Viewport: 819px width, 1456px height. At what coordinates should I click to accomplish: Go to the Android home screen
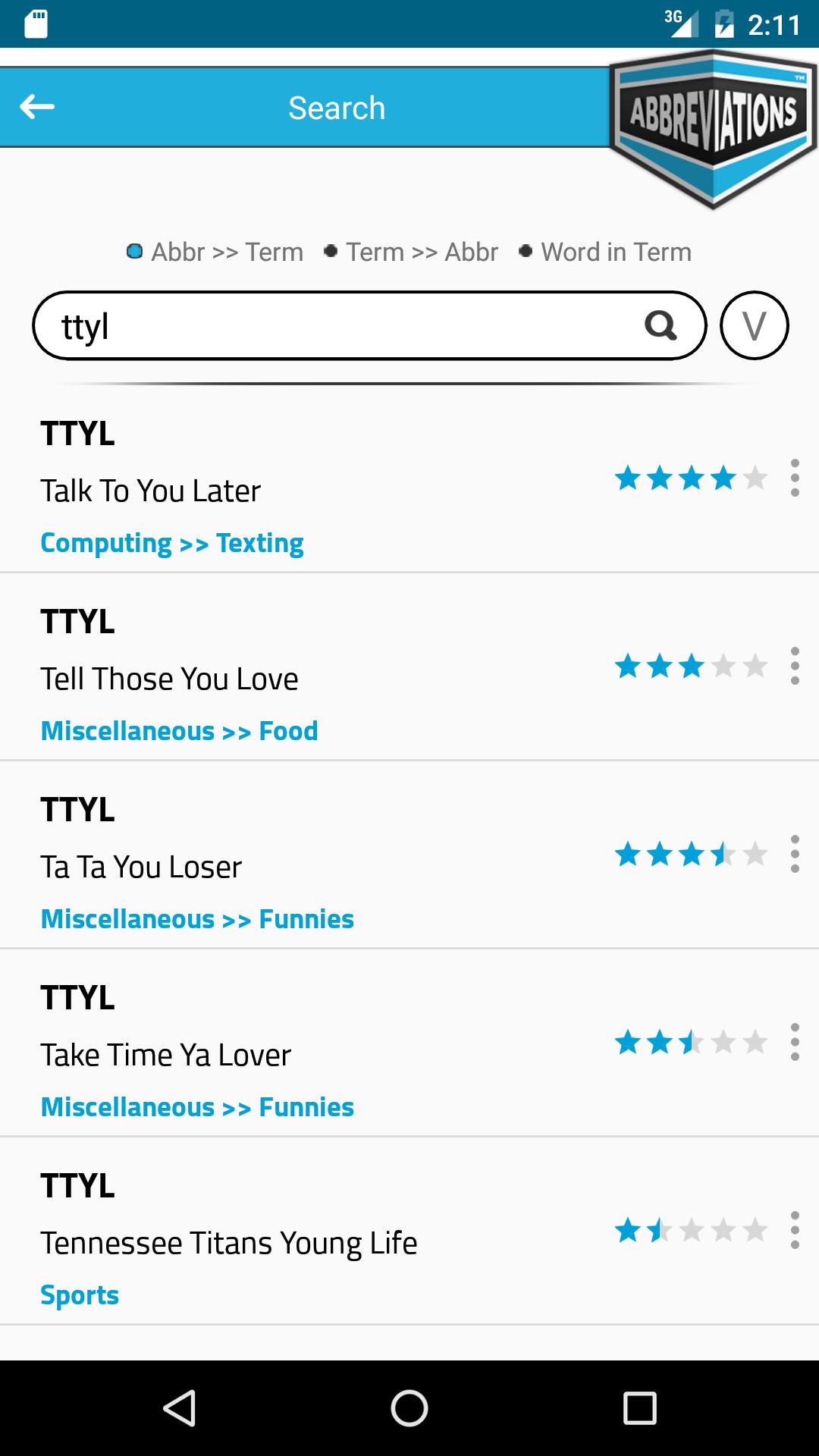[x=409, y=1408]
